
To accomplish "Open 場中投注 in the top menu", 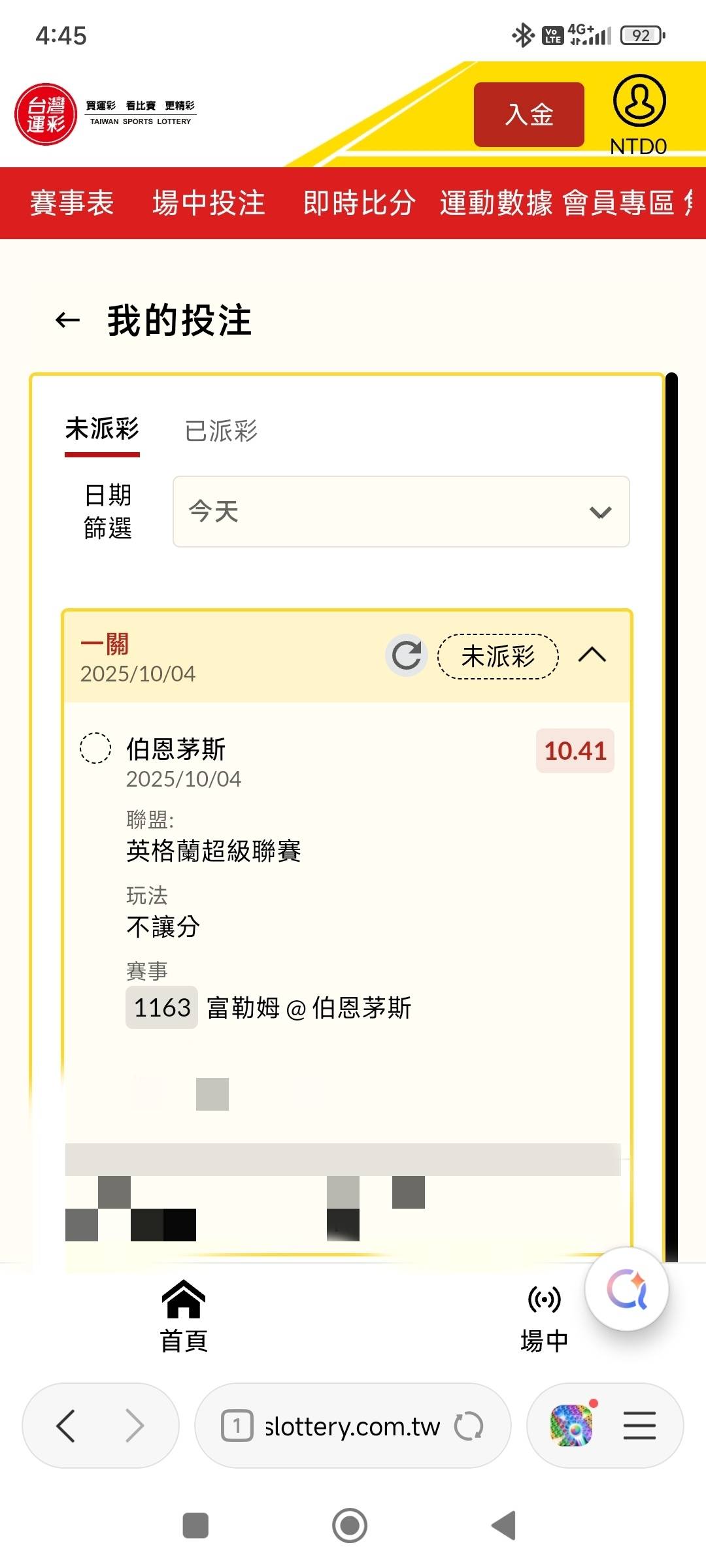I will point(209,203).
